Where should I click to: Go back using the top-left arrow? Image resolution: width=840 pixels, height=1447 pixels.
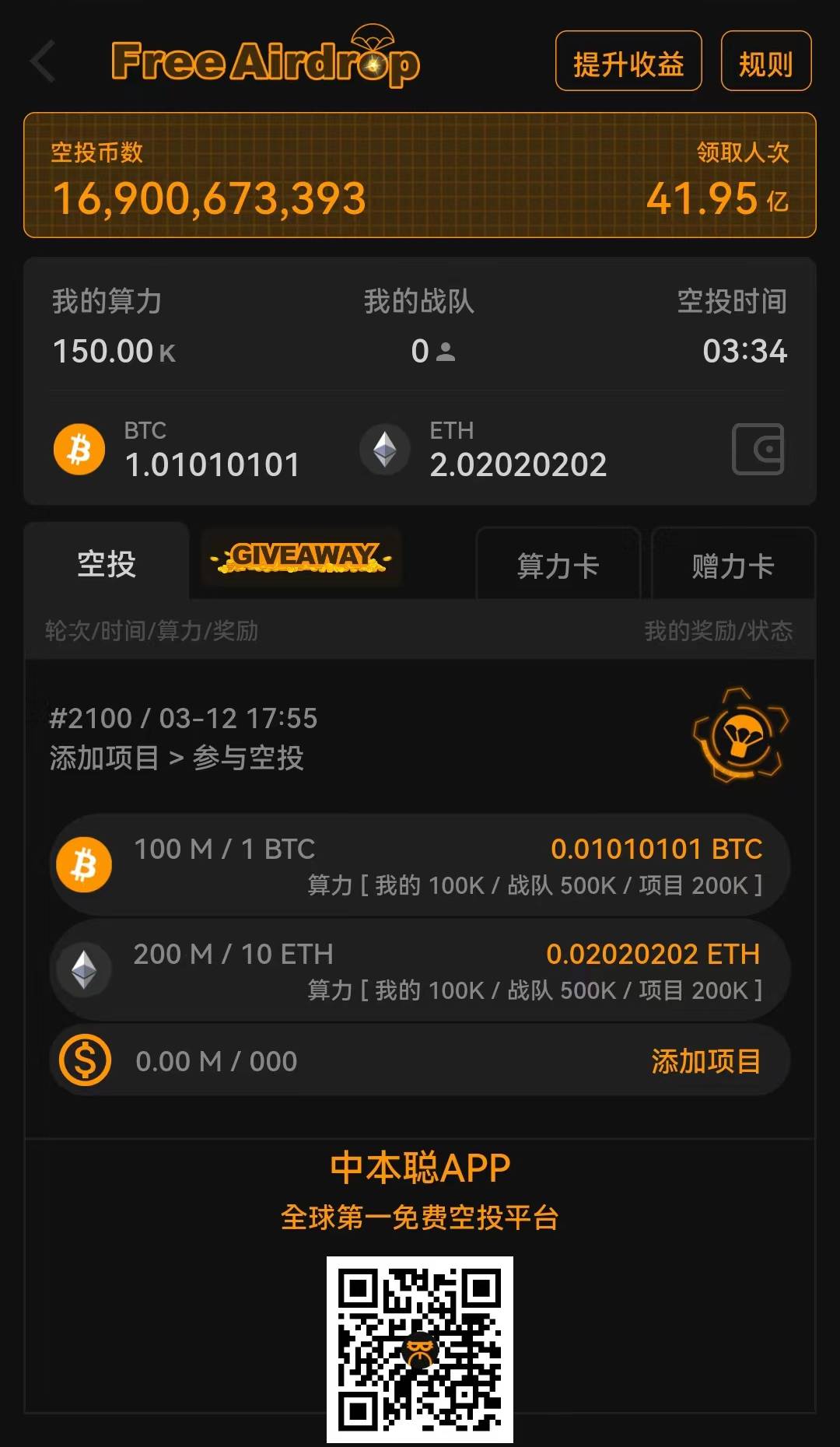(43, 61)
